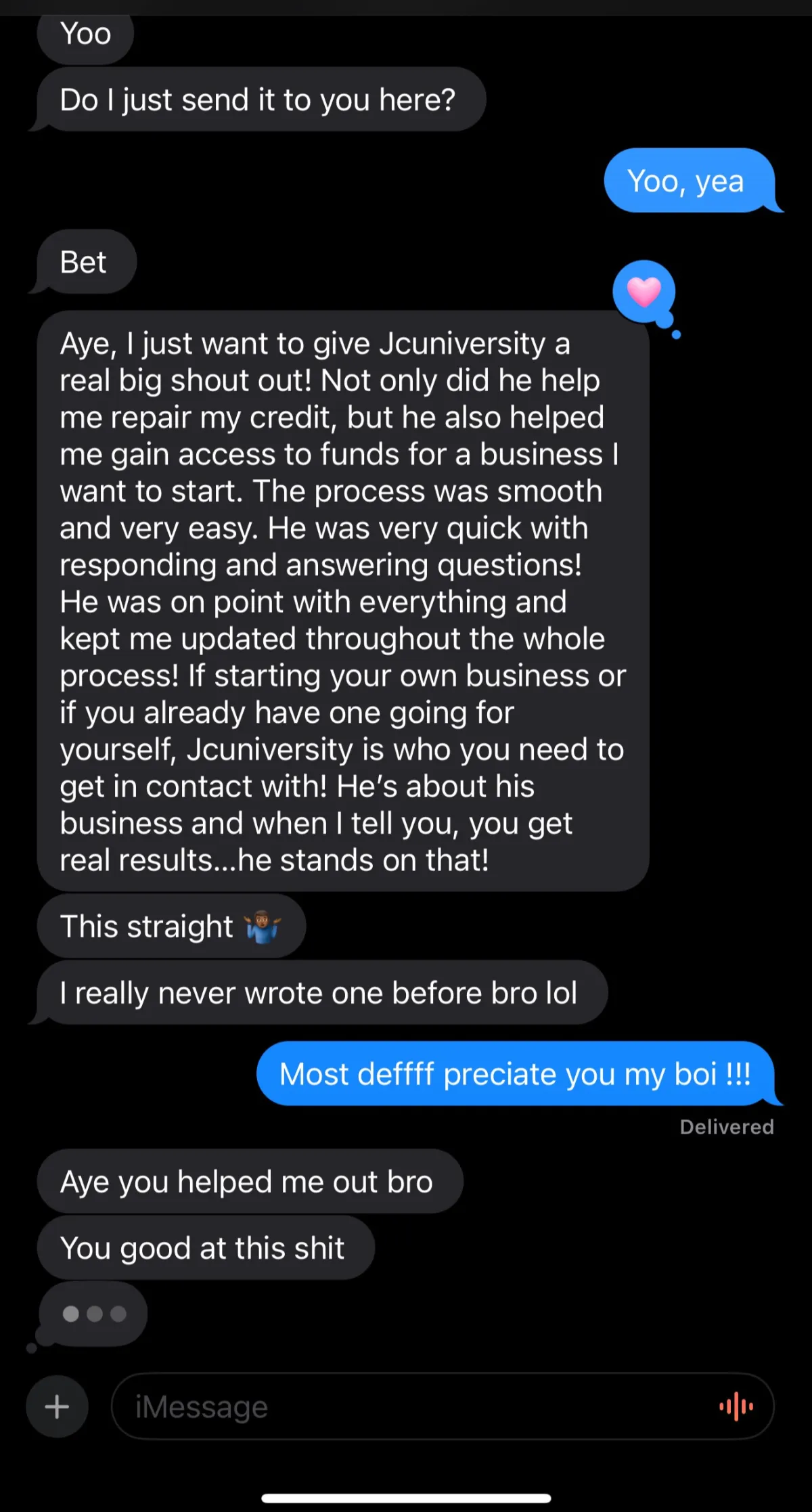Open the plus attachments menu
This screenshot has width=812, height=1512.
(x=57, y=1406)
